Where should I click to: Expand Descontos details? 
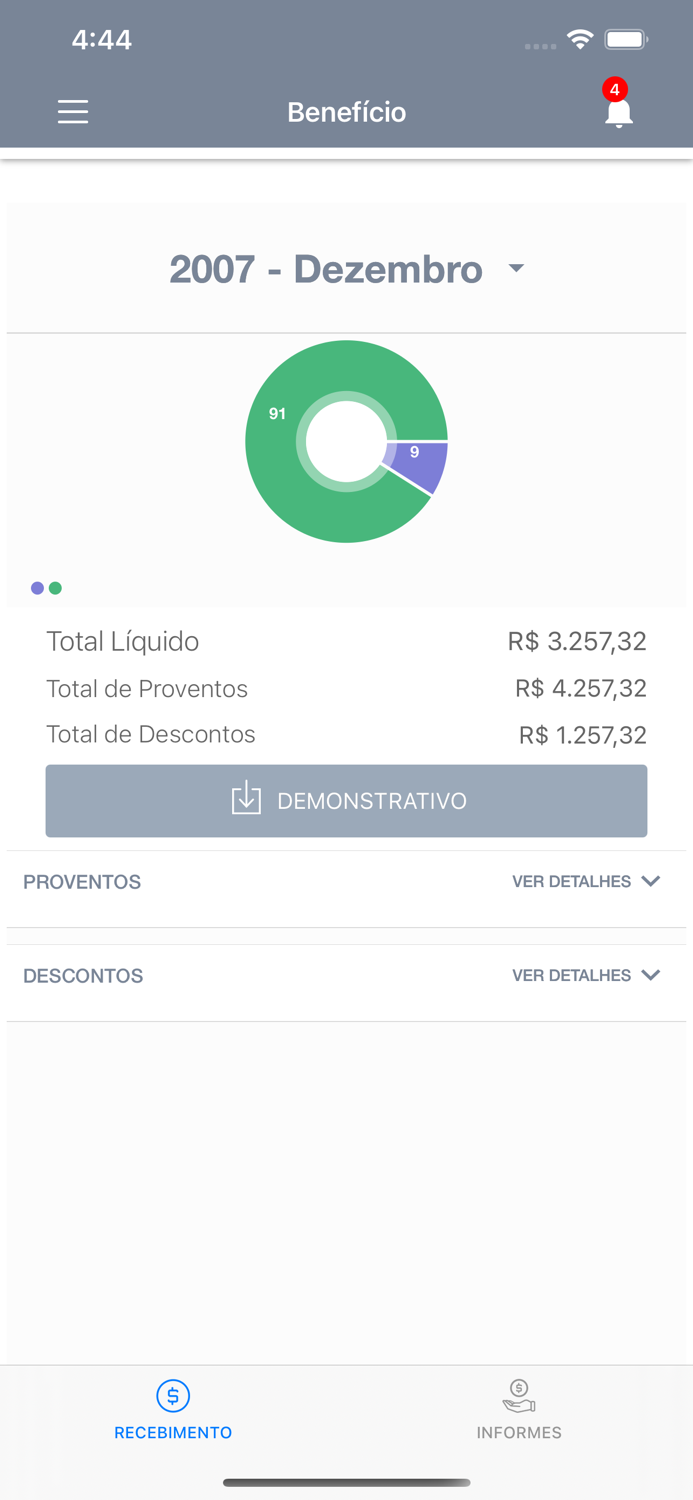click(586, 975)
